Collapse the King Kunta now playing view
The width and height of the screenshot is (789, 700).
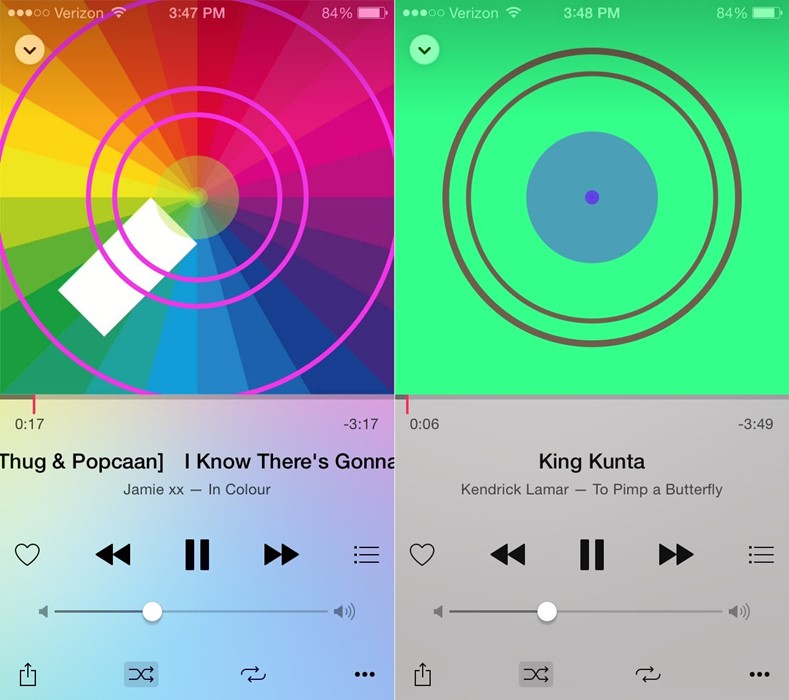(425, 50)
